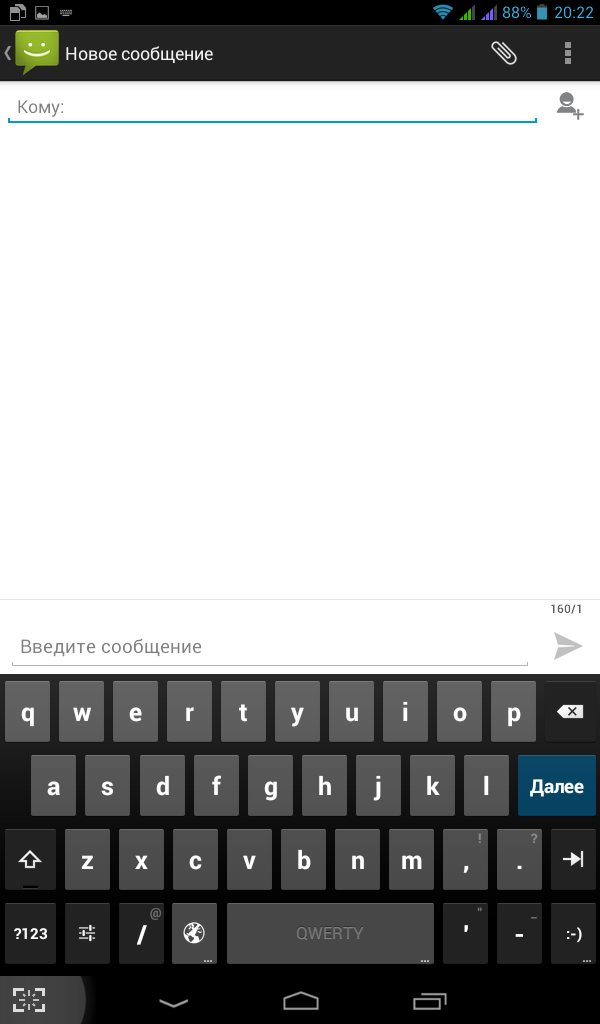
Task: Send the message with the arrow icon
Action: 567,646
